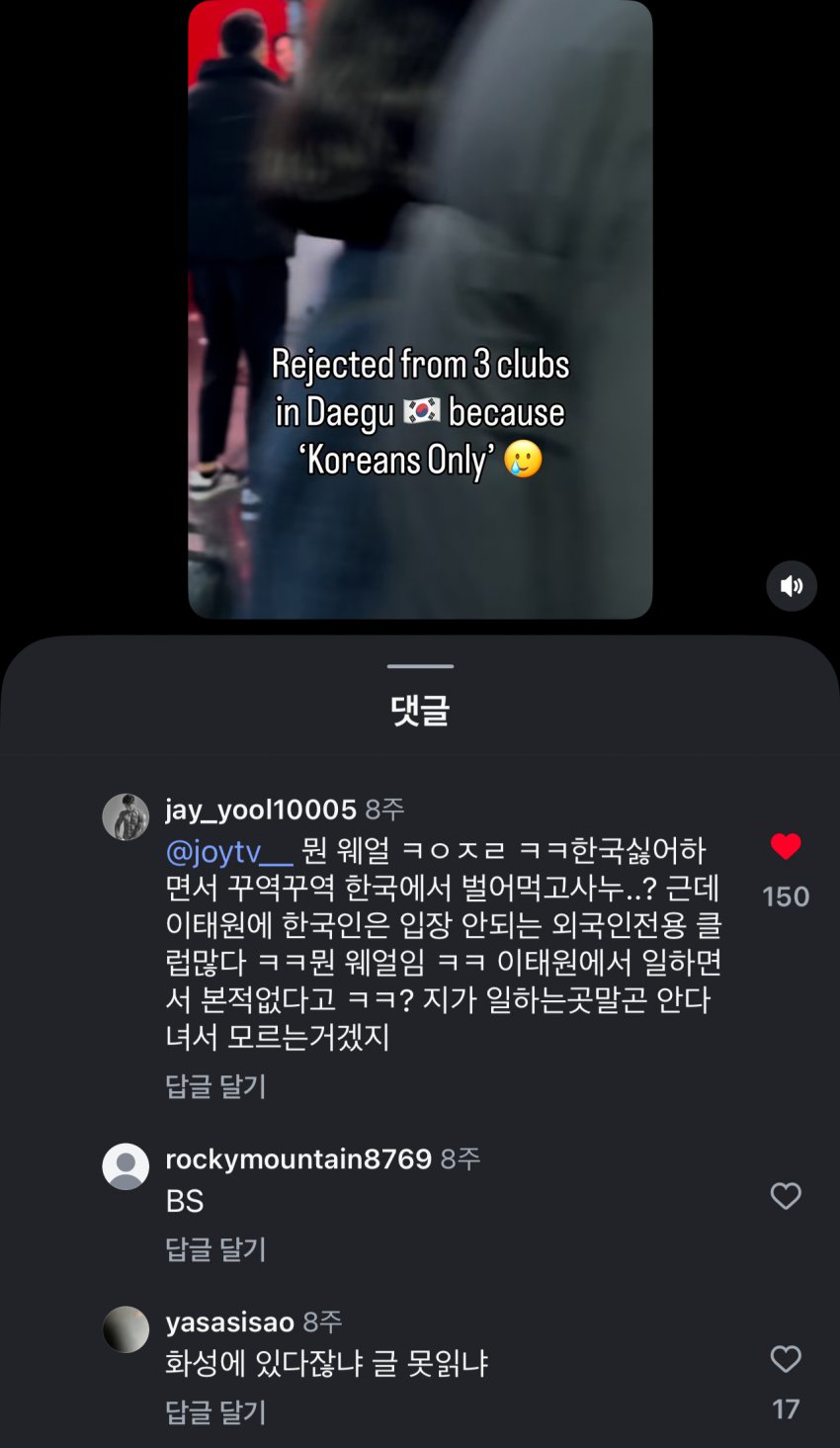Unlike jay_yool10005's comment
This screenshot has height=1448, width=840.
pyautogui.click(x=786, y=847)
